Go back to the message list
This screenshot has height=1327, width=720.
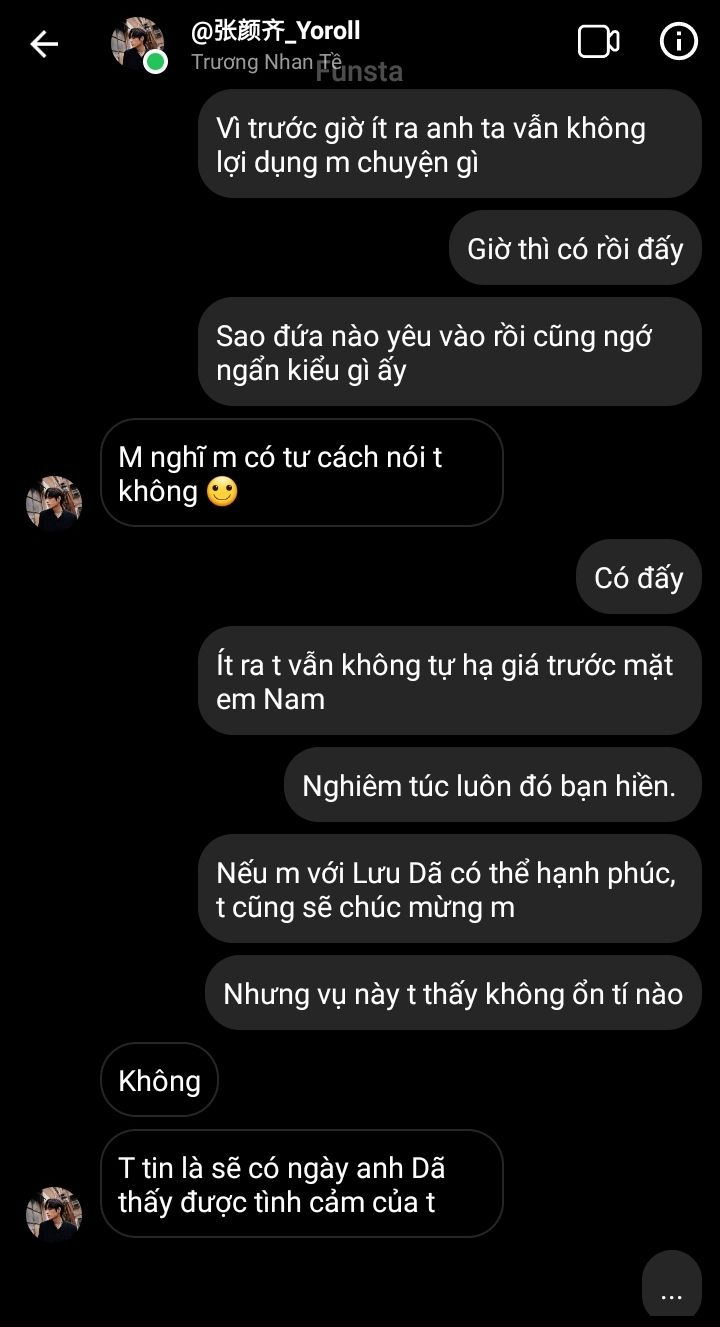pyautogui.click(x=44, y=44)
